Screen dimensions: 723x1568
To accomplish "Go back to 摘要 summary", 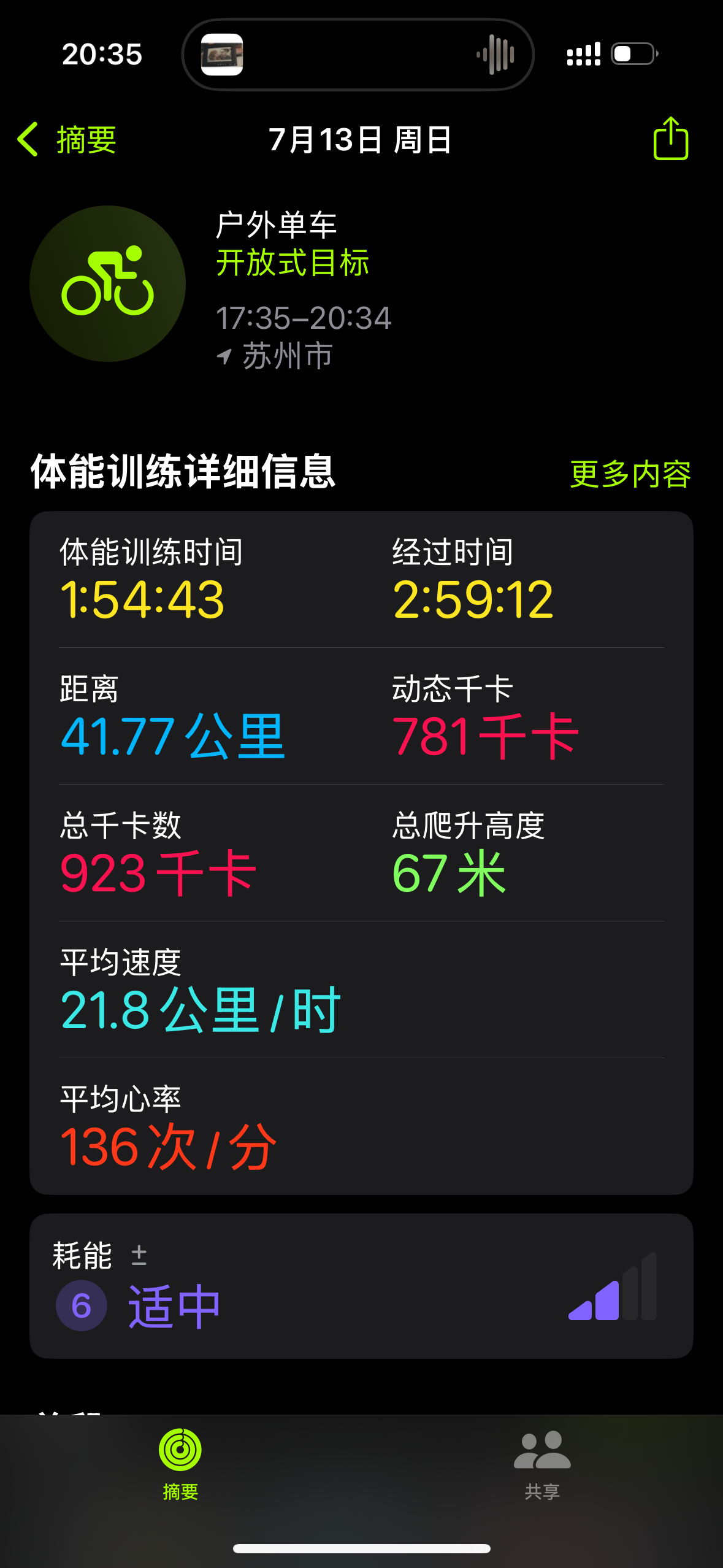I will 67,139.
